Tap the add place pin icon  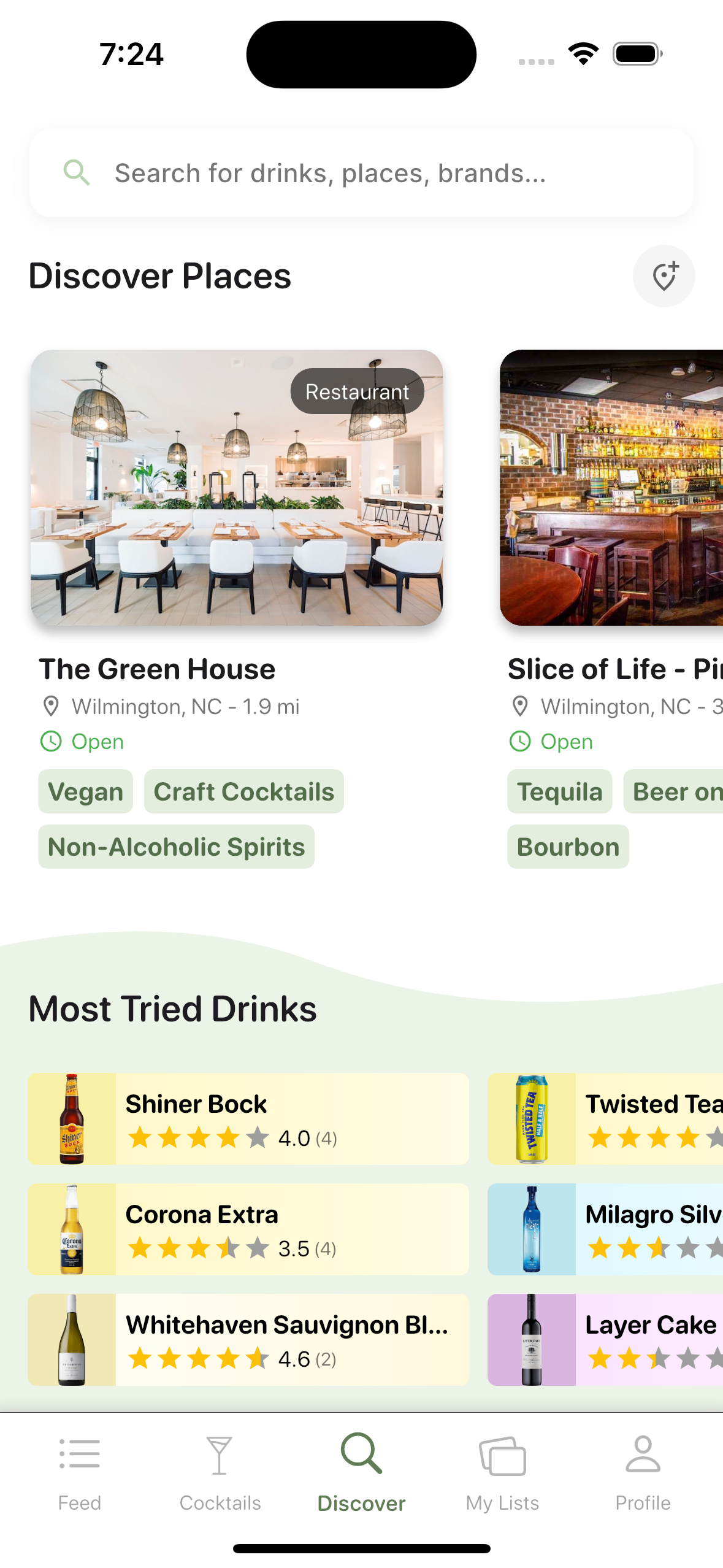click(664, 276)
